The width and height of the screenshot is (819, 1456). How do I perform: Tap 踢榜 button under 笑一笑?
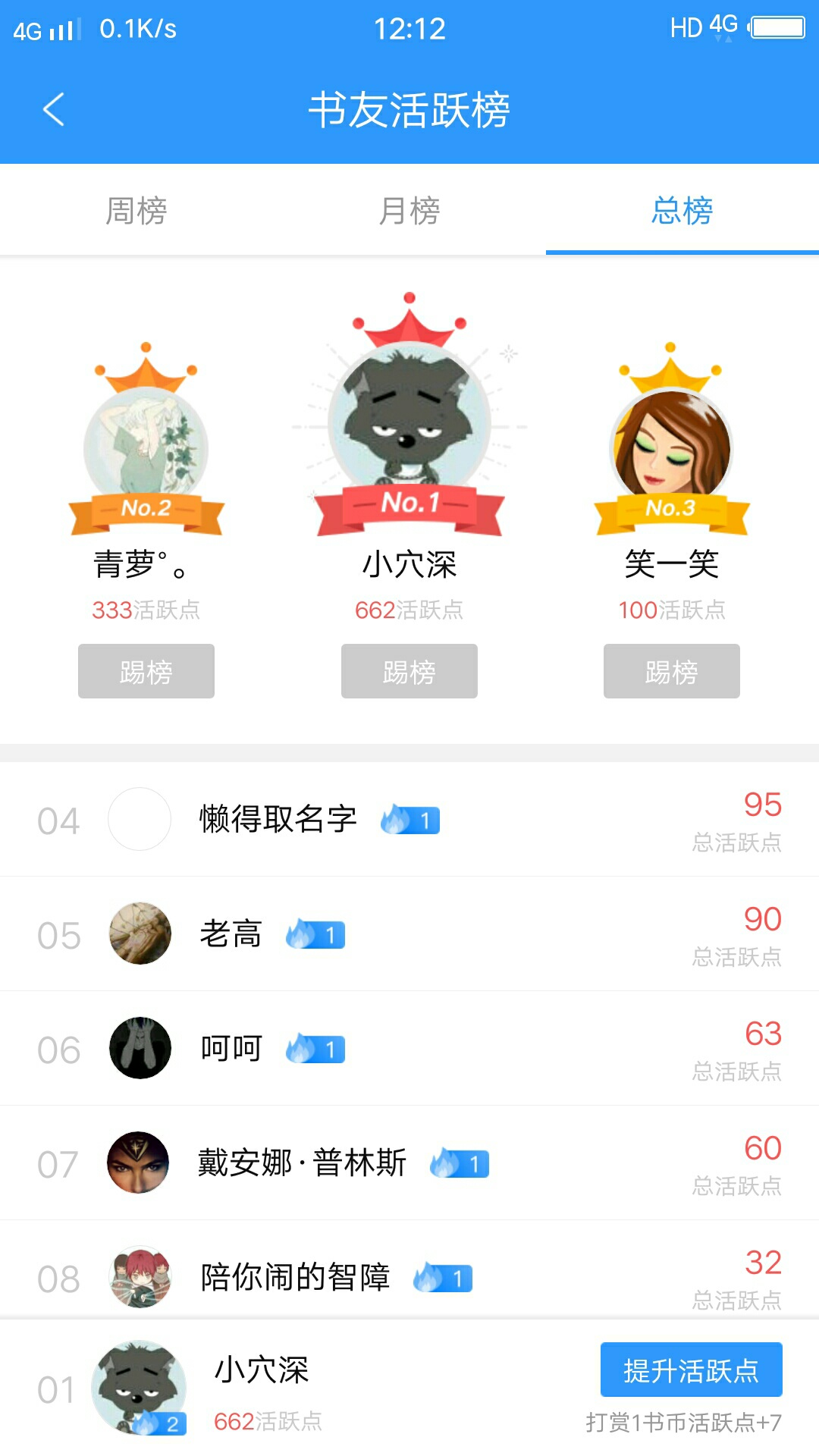tap(671, 672)
